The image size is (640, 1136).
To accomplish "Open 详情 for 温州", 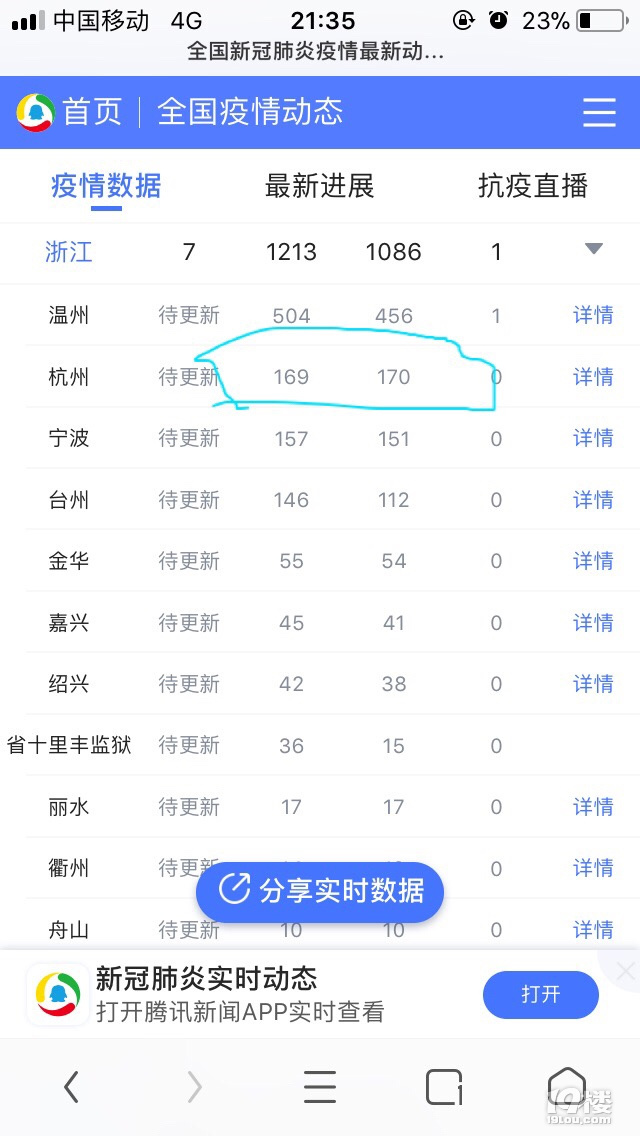I will coord(593,315).
